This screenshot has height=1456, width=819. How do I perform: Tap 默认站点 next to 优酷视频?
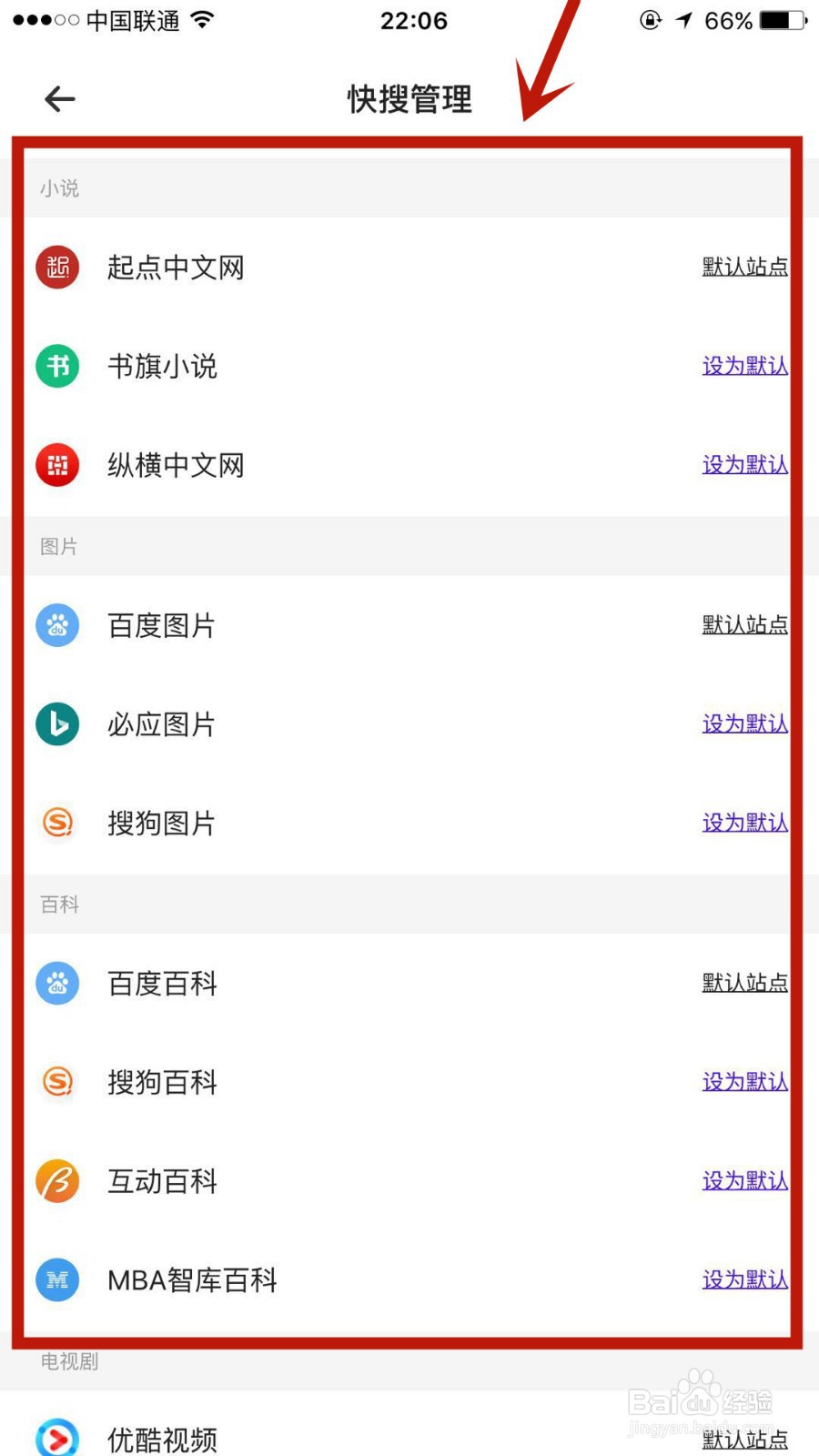pyautogui.click(x=744, y=1439)
